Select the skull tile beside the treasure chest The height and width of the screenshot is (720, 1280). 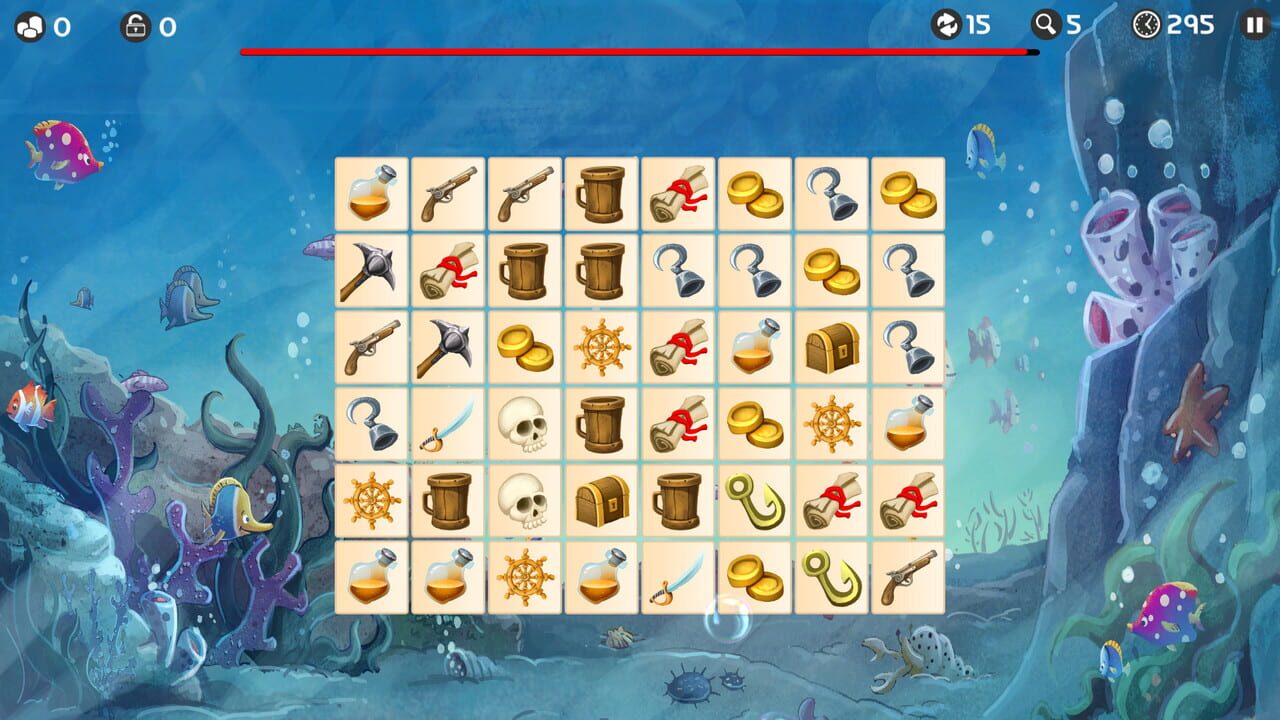pyautogui.click(x=525, y=501)
